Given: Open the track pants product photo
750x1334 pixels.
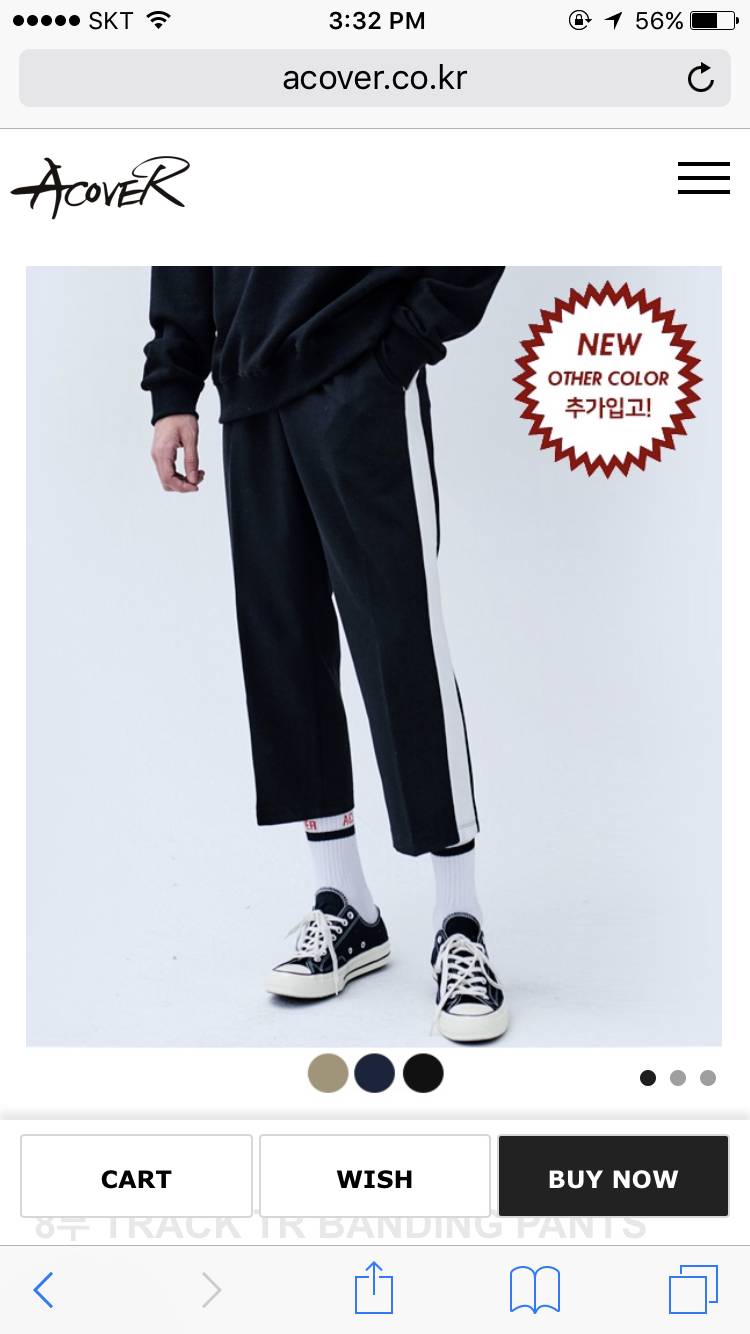Looking at the screenshot, I should (x=373, y=655).
